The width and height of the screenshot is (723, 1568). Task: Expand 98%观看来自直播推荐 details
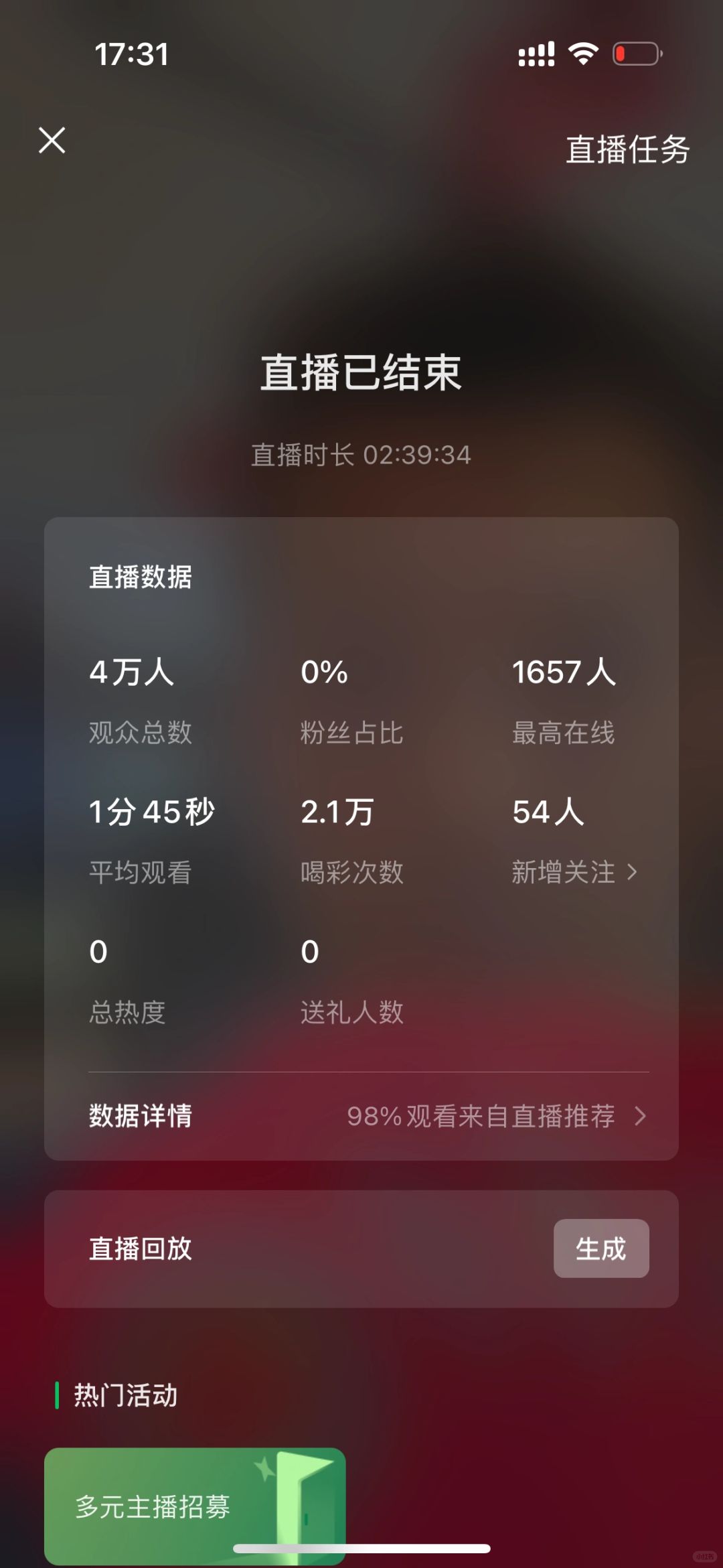481,1115
